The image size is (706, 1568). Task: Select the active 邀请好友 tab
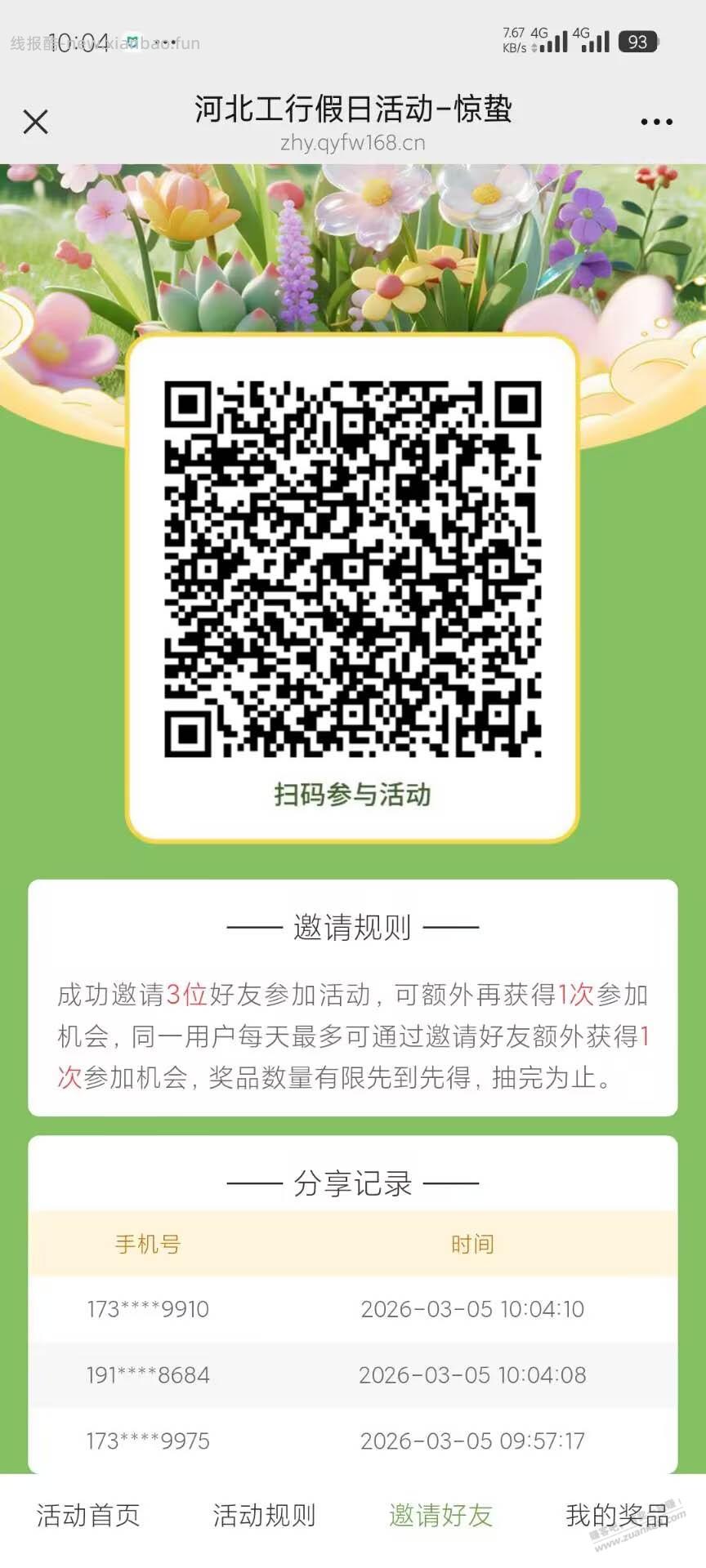coord(440,1517)
